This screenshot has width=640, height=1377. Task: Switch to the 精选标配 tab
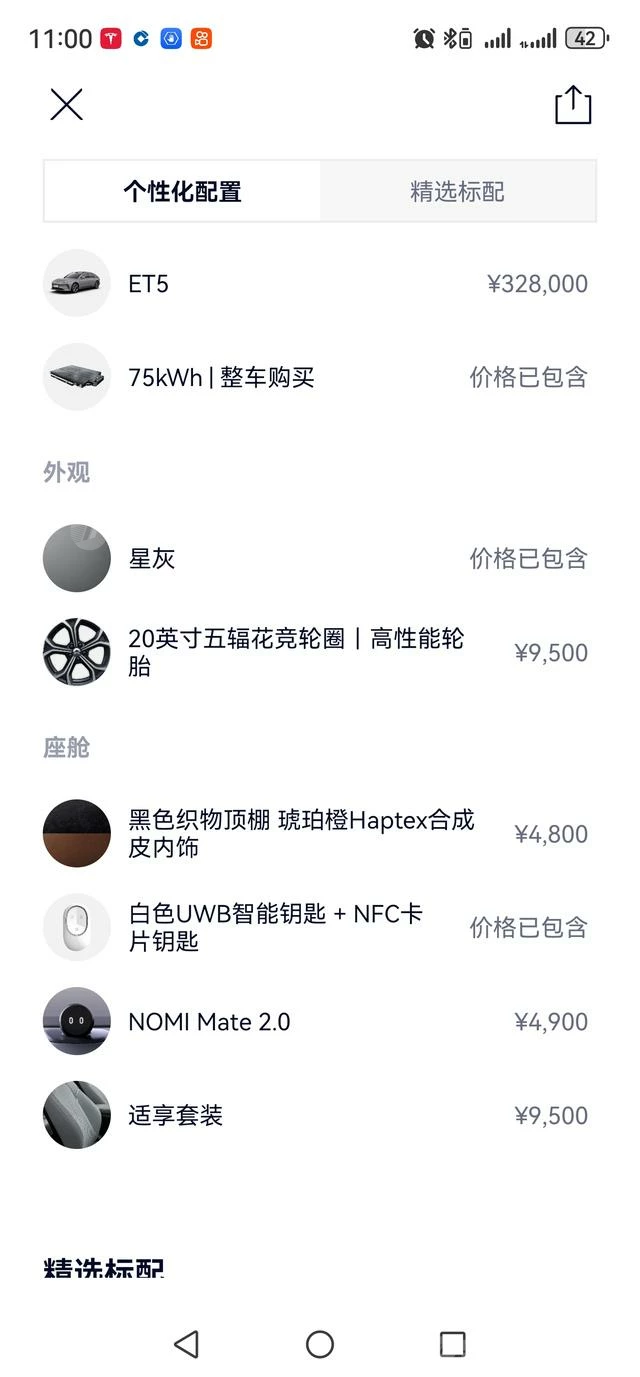coord(457,191)
